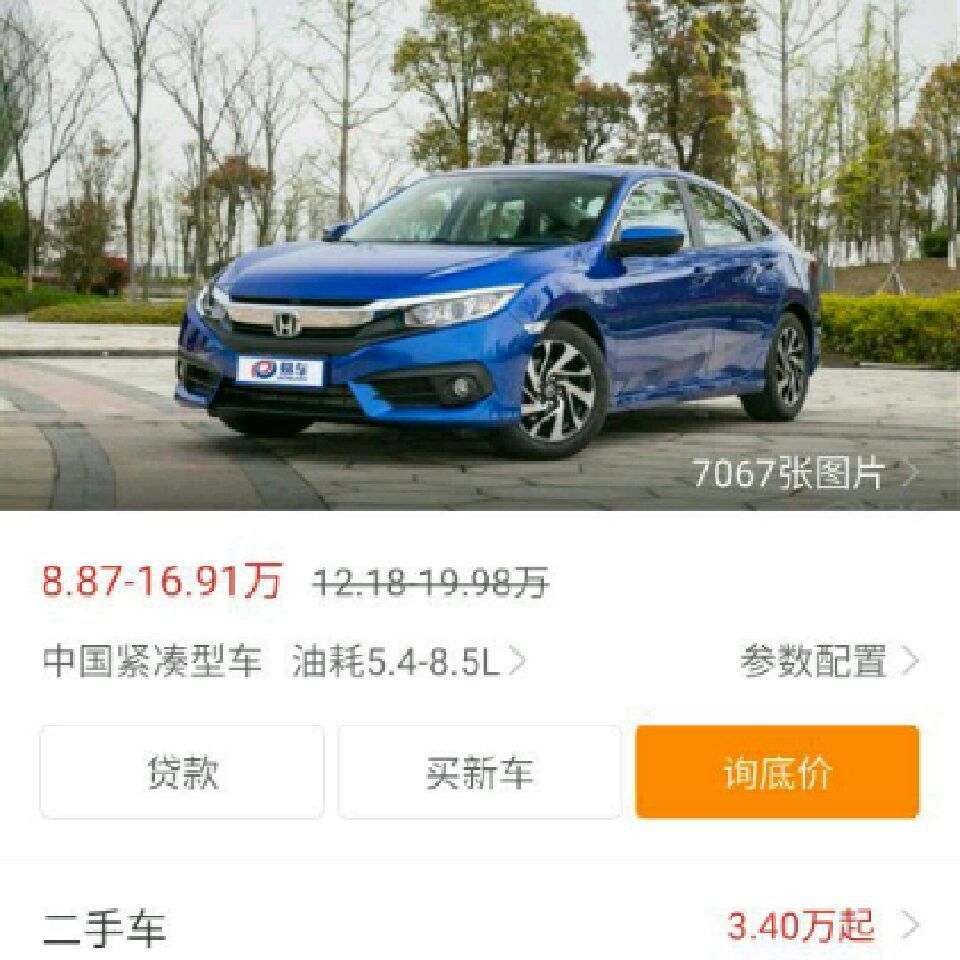This screenshot has width=960, height=960.
Task: Select the 买新车 button
Action: [x=479, y=773]
